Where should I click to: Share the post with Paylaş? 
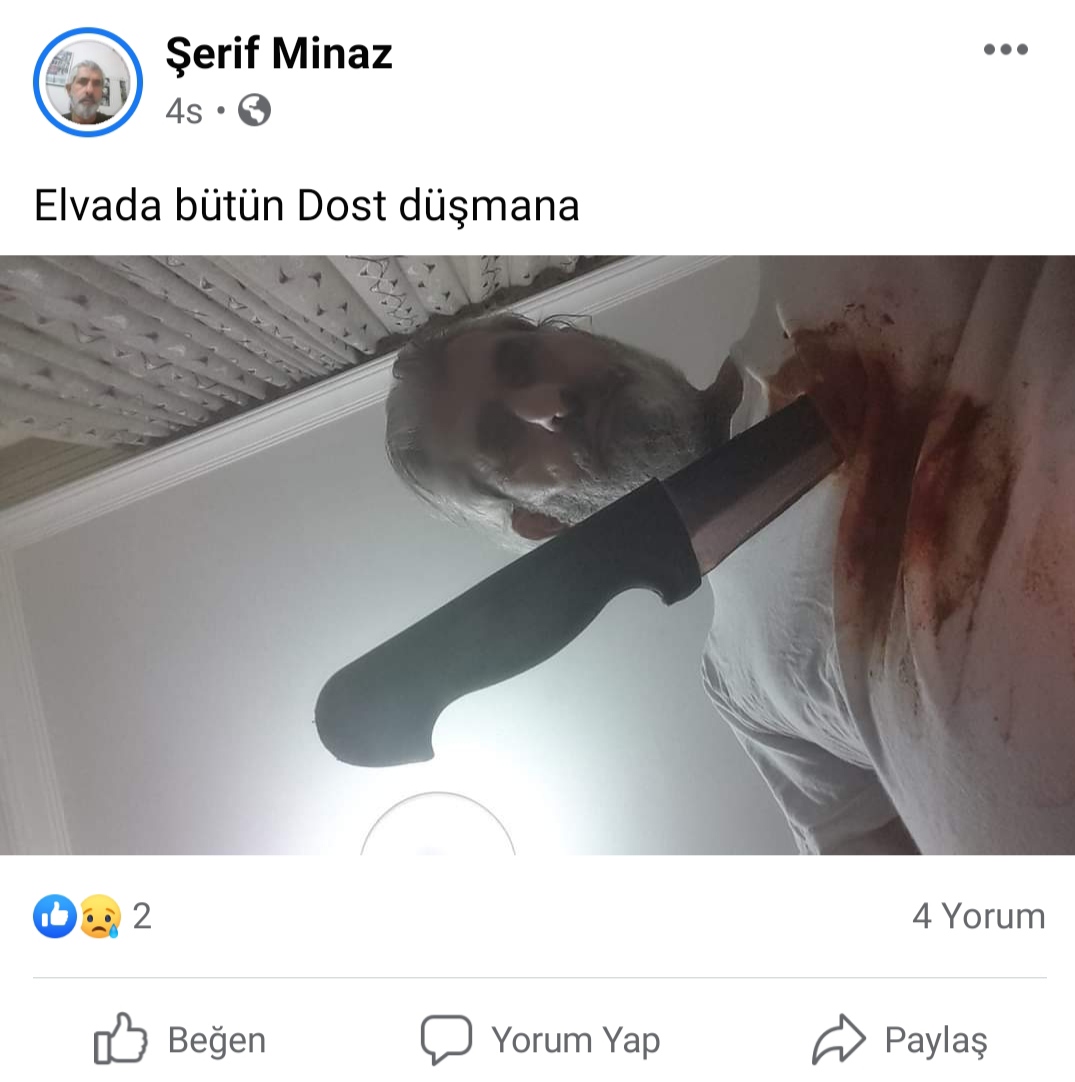(898, 1040)
